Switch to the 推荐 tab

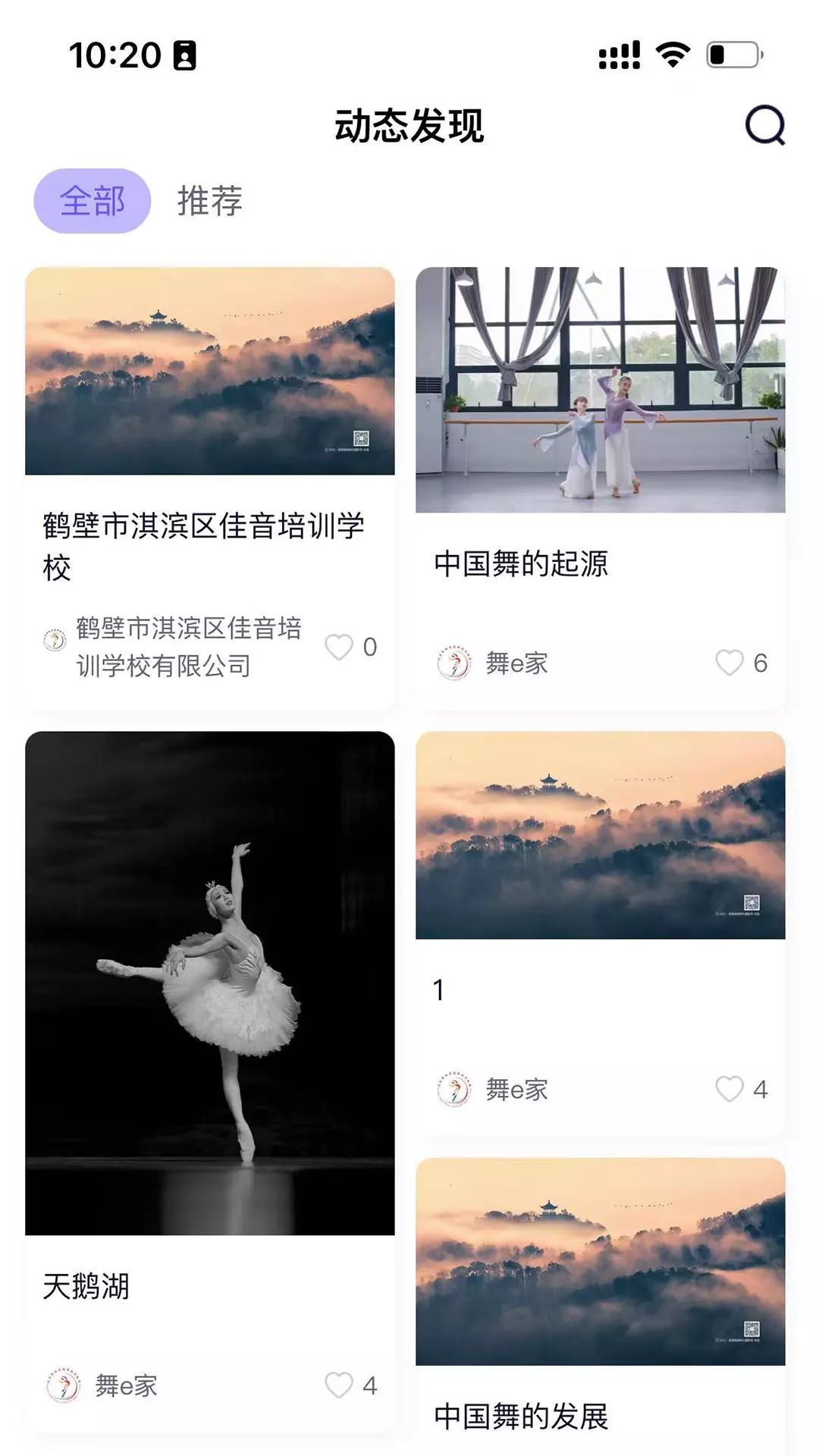click(210, 201)
